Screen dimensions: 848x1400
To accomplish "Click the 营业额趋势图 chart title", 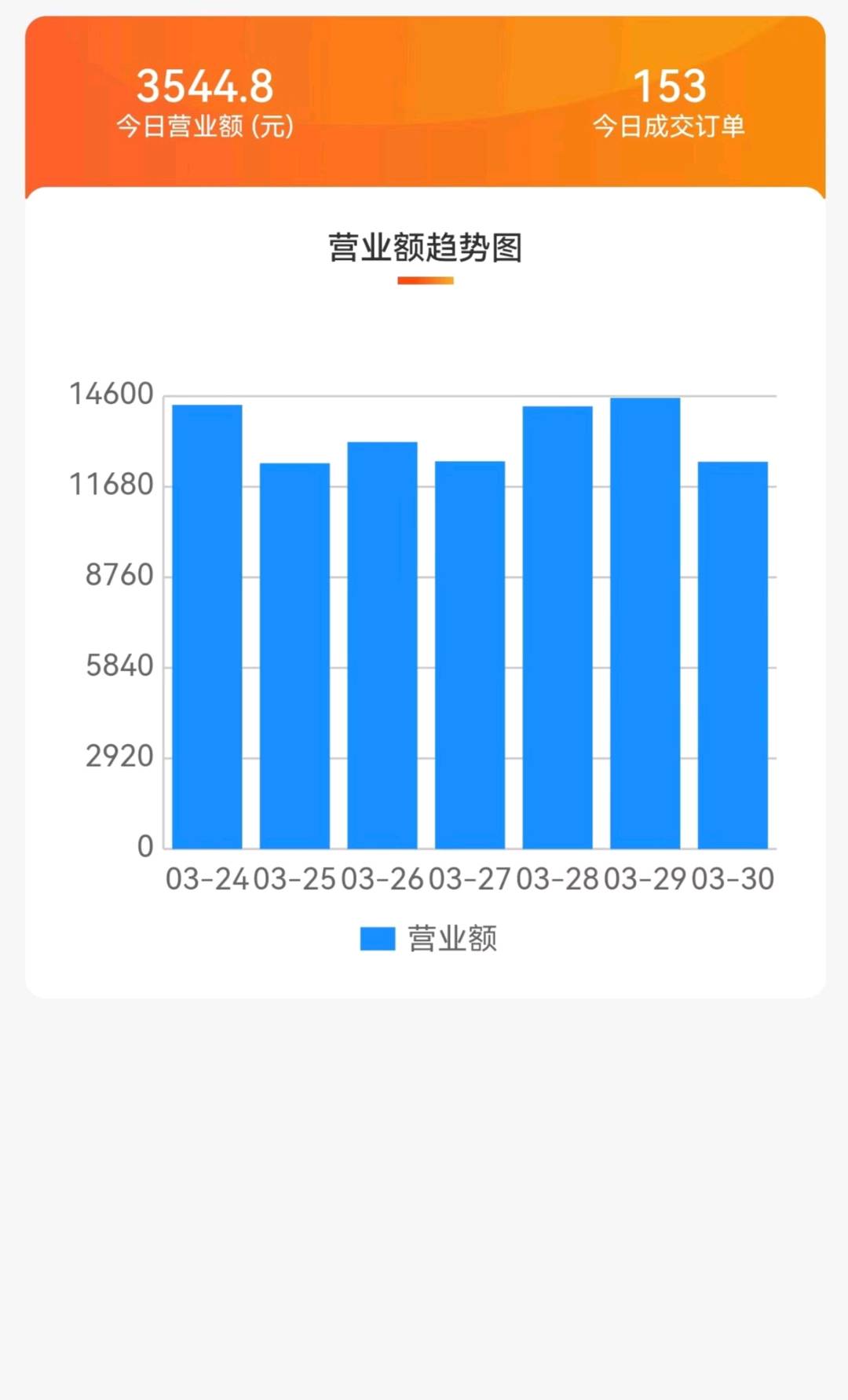I will point(424,245).
